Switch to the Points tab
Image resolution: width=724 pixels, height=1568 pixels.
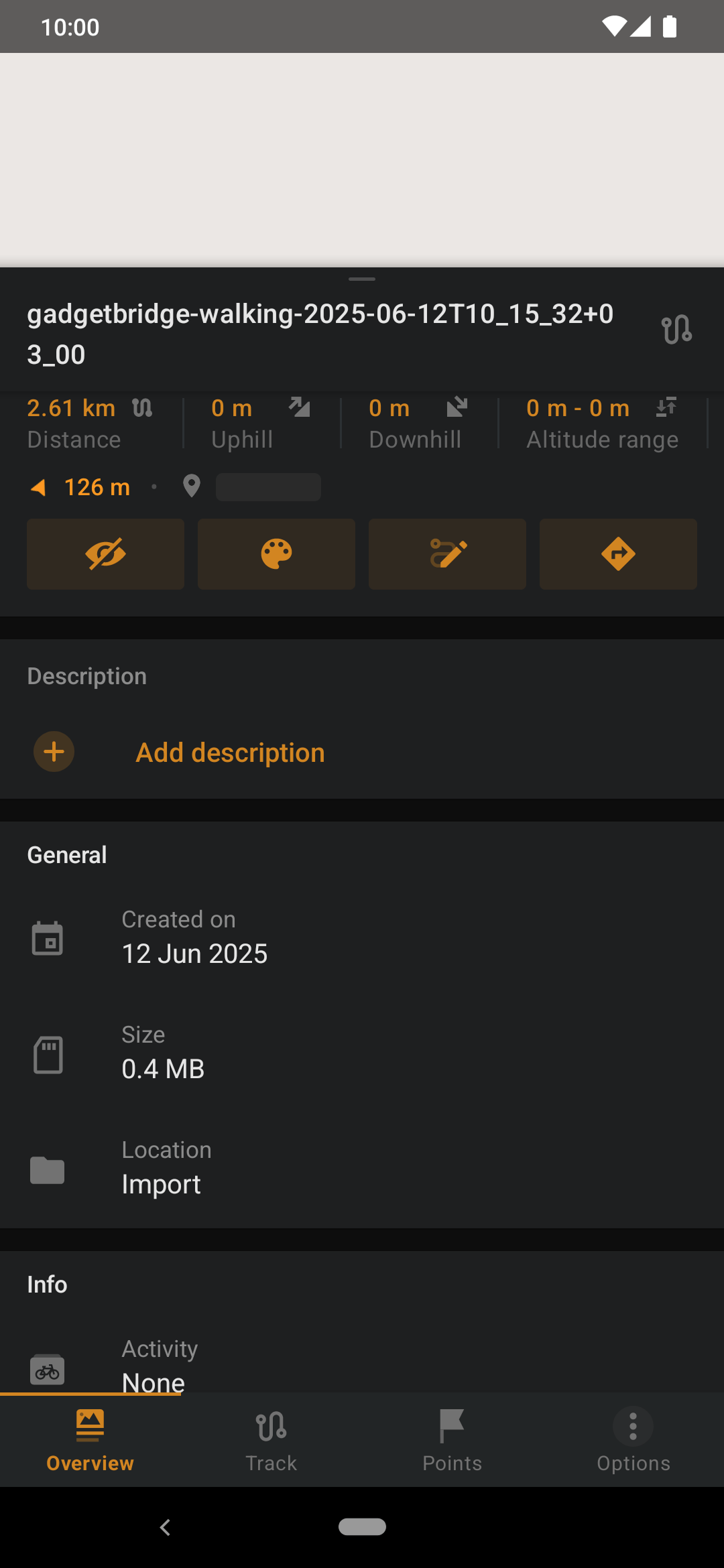[452, 1440]
